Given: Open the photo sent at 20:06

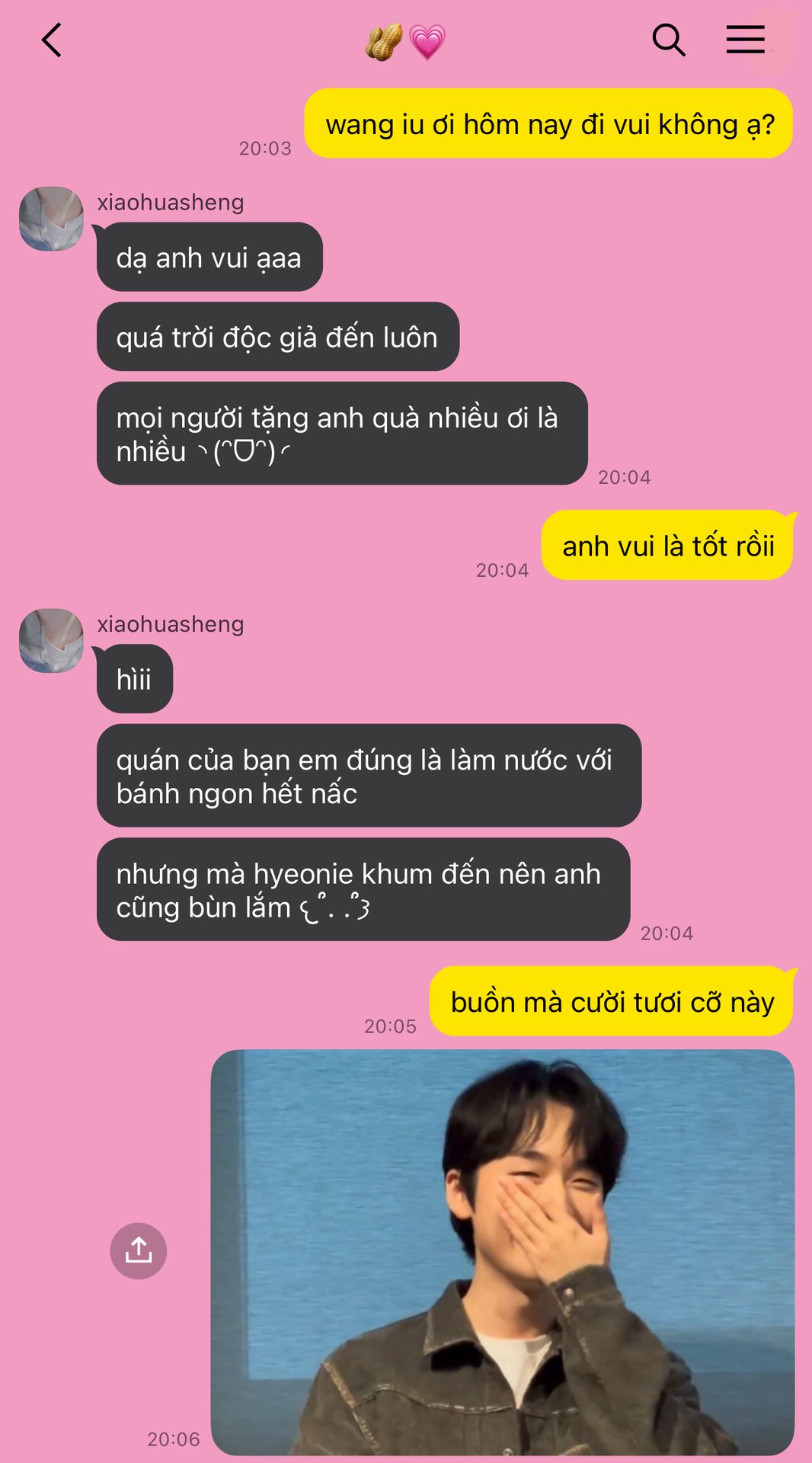Looking at the screenshot, I should (502, 1251).
